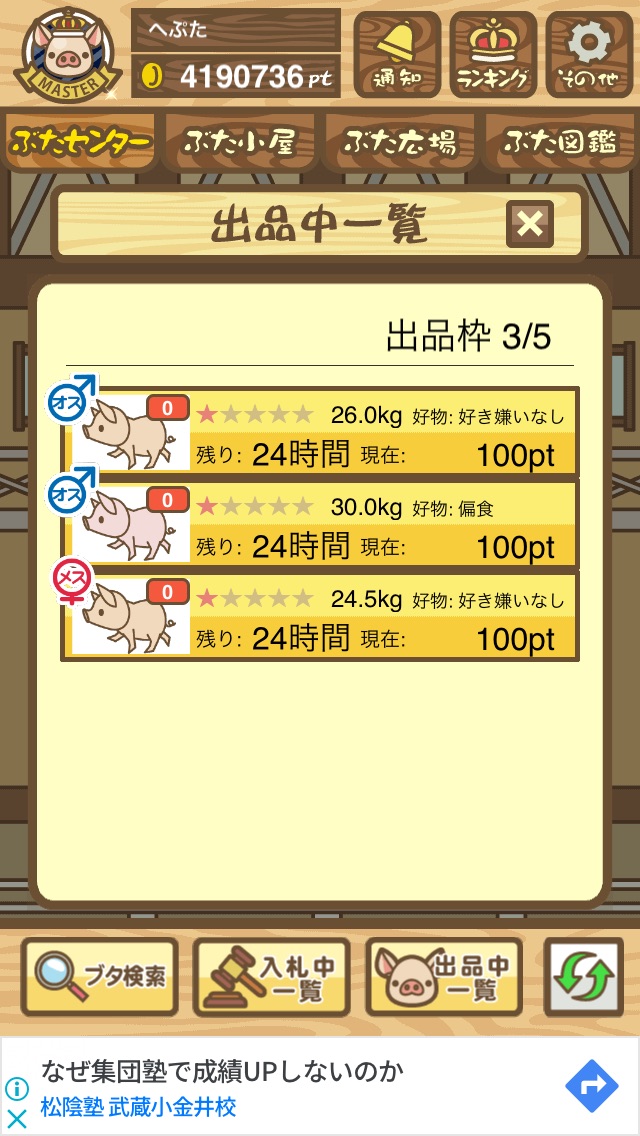This screenshot has height=1136, width=640.
Task: Open the ad info icon
Action: coord(17,1088)
